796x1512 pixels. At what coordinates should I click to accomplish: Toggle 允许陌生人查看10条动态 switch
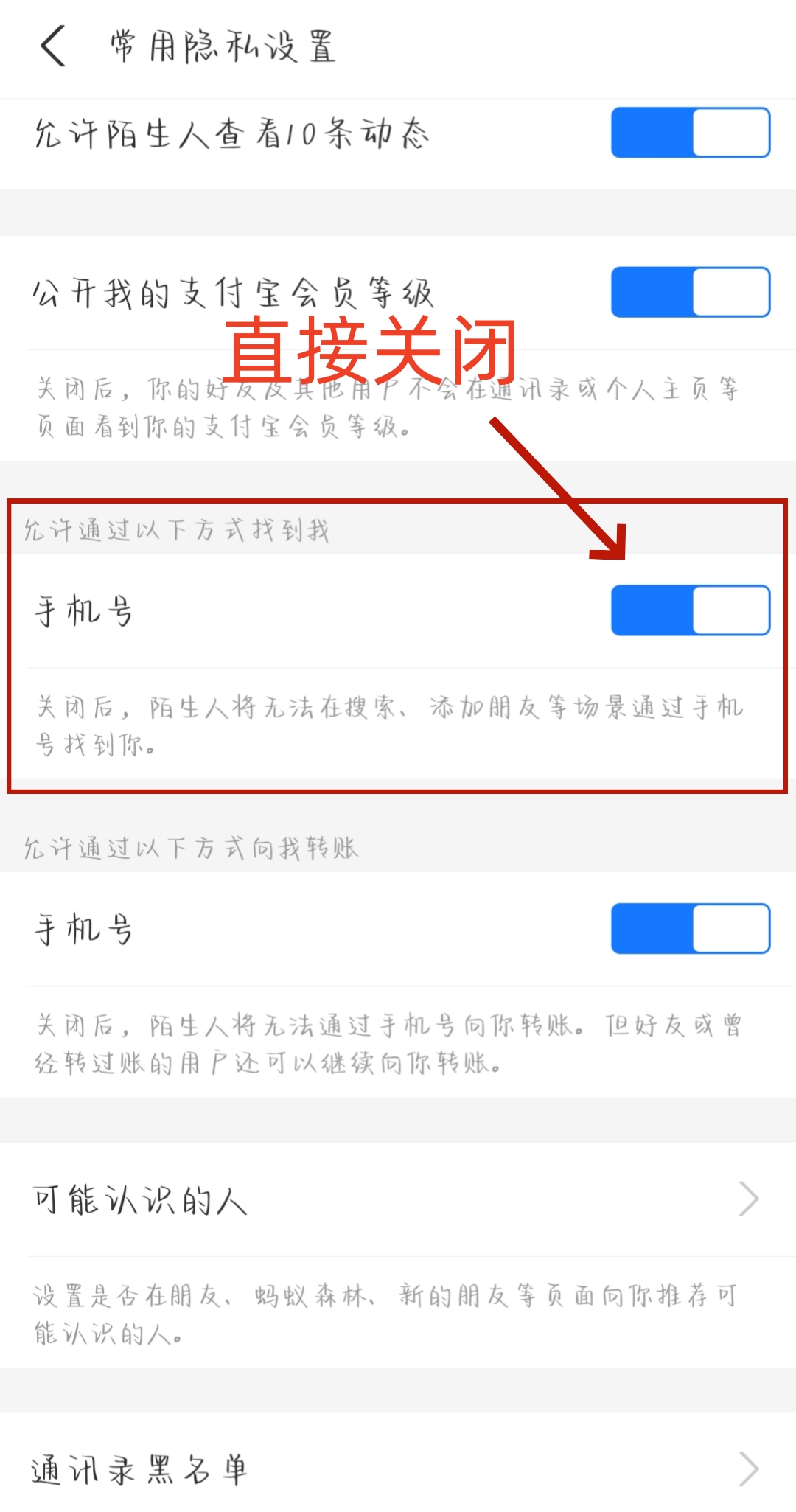click(x=690, y=133)
